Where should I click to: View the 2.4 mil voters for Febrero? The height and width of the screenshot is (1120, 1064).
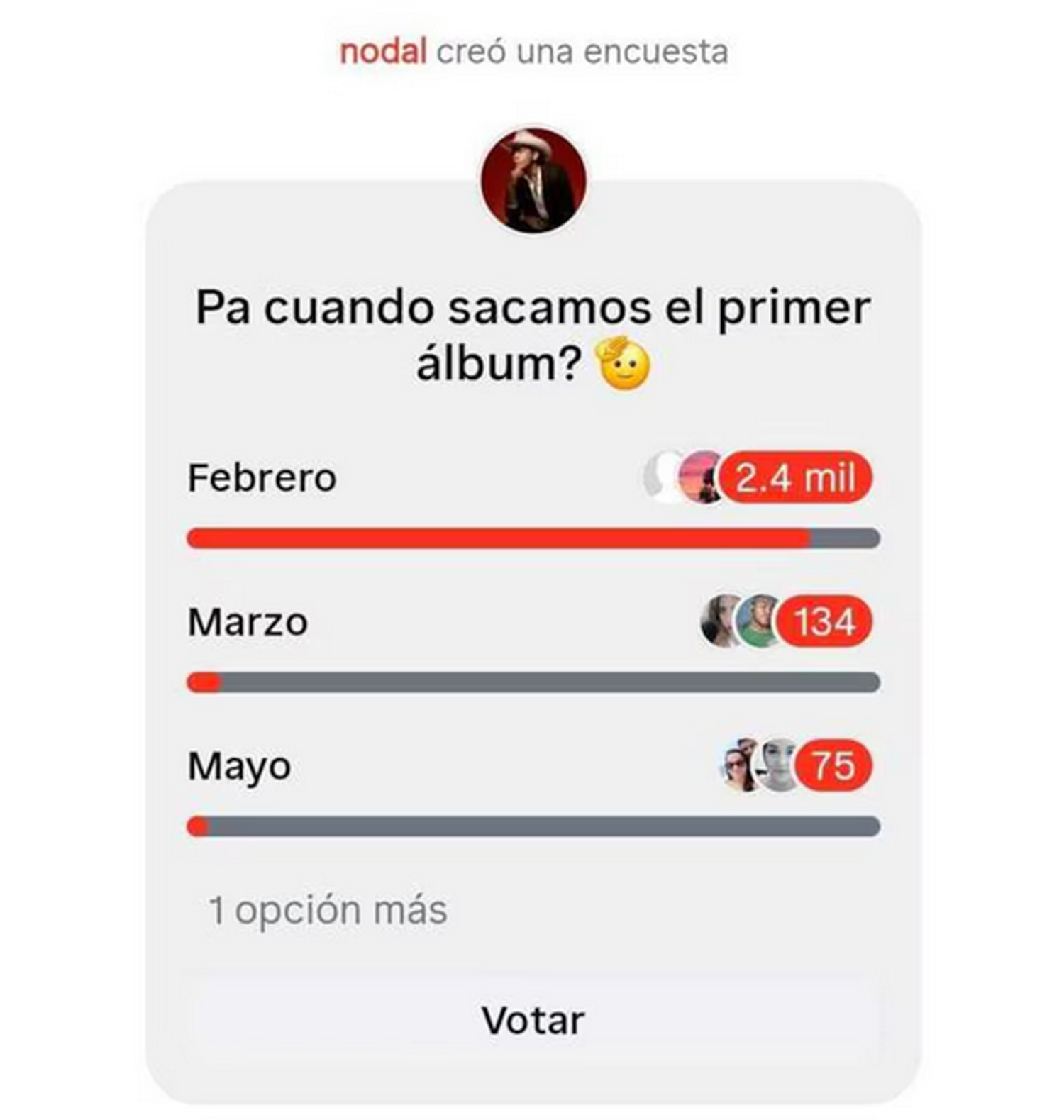click(x=794, y=477)
